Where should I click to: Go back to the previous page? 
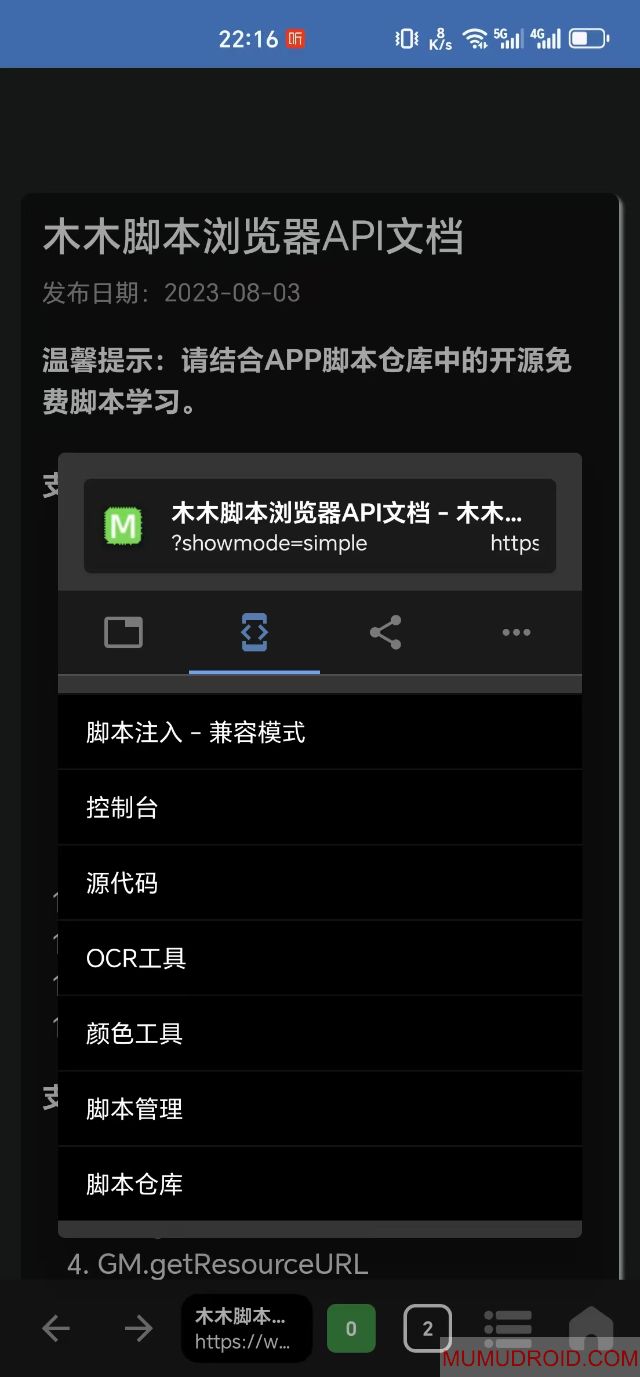pyautogui.click(x=56, y=1328)
